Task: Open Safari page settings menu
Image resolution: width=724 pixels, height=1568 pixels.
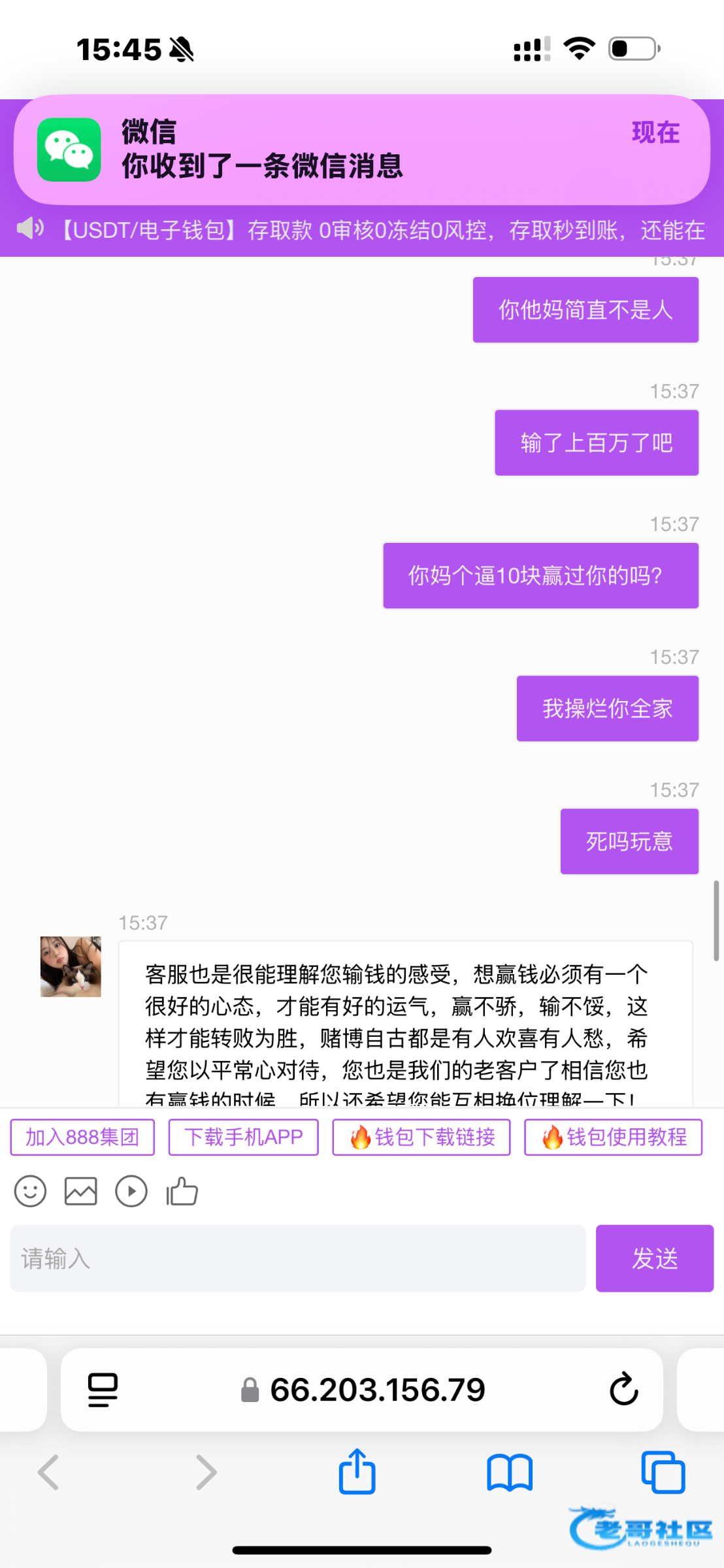Action: (103, 1389)
